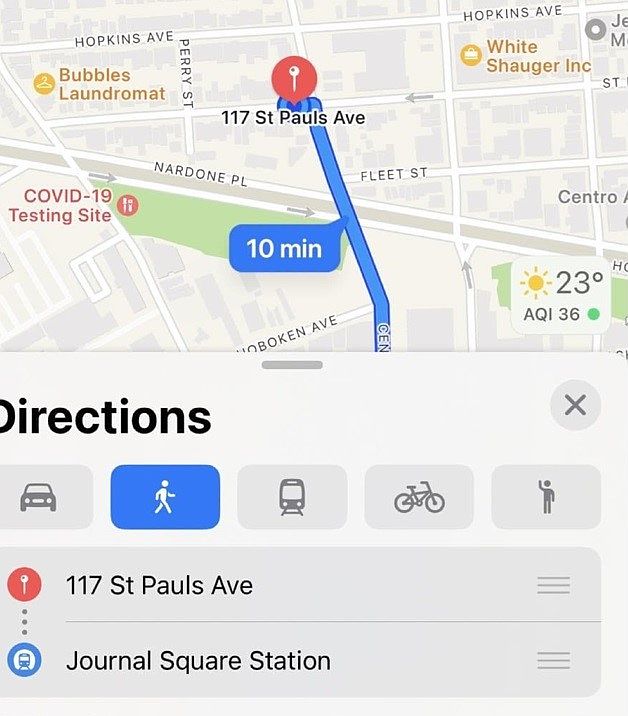This screenshot has width=628, height=716.
Task: Tap the red pin at 117 St Pauls Ave
Action: 294,76
